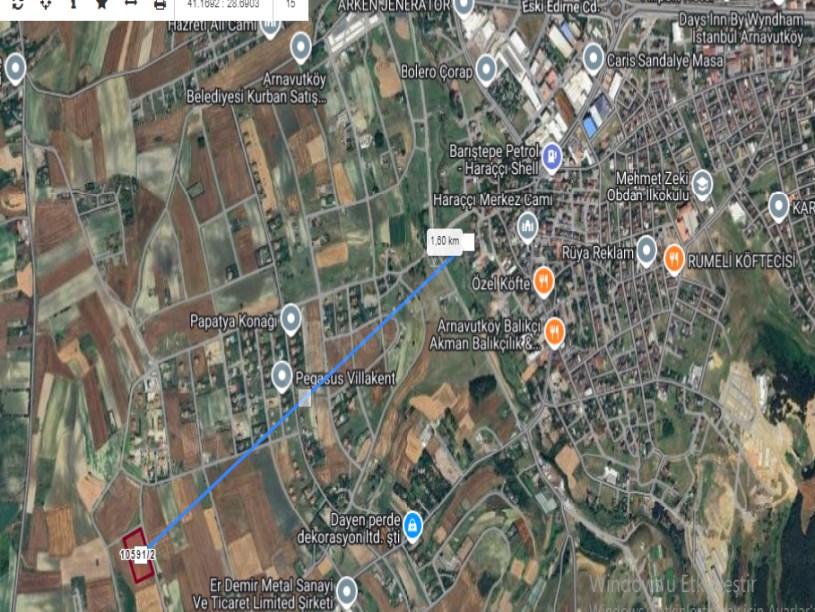Open Caris Sandalye Masa pin

(x=593, y=56)
